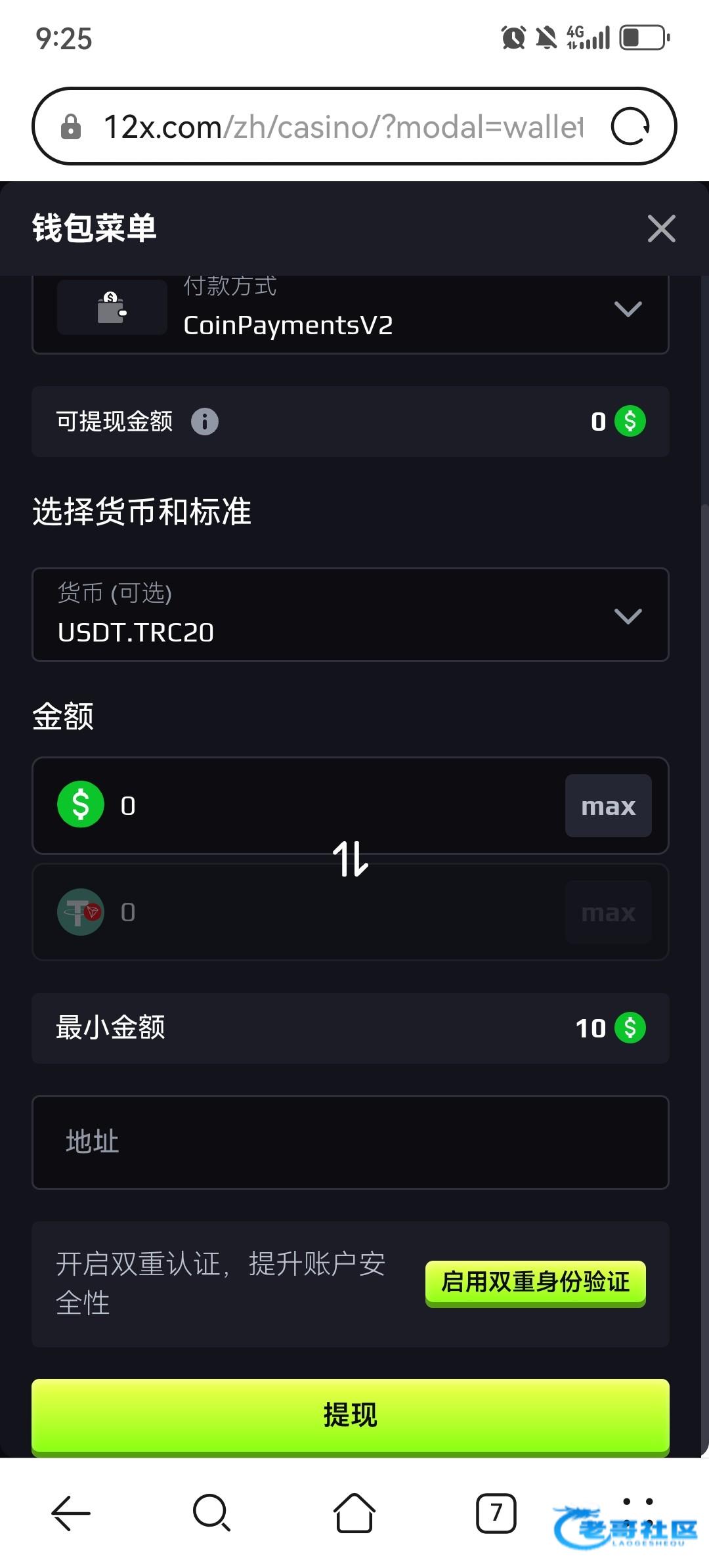Open the browser tabs switcher
709x1568 pixels.
pos(496,1514)
